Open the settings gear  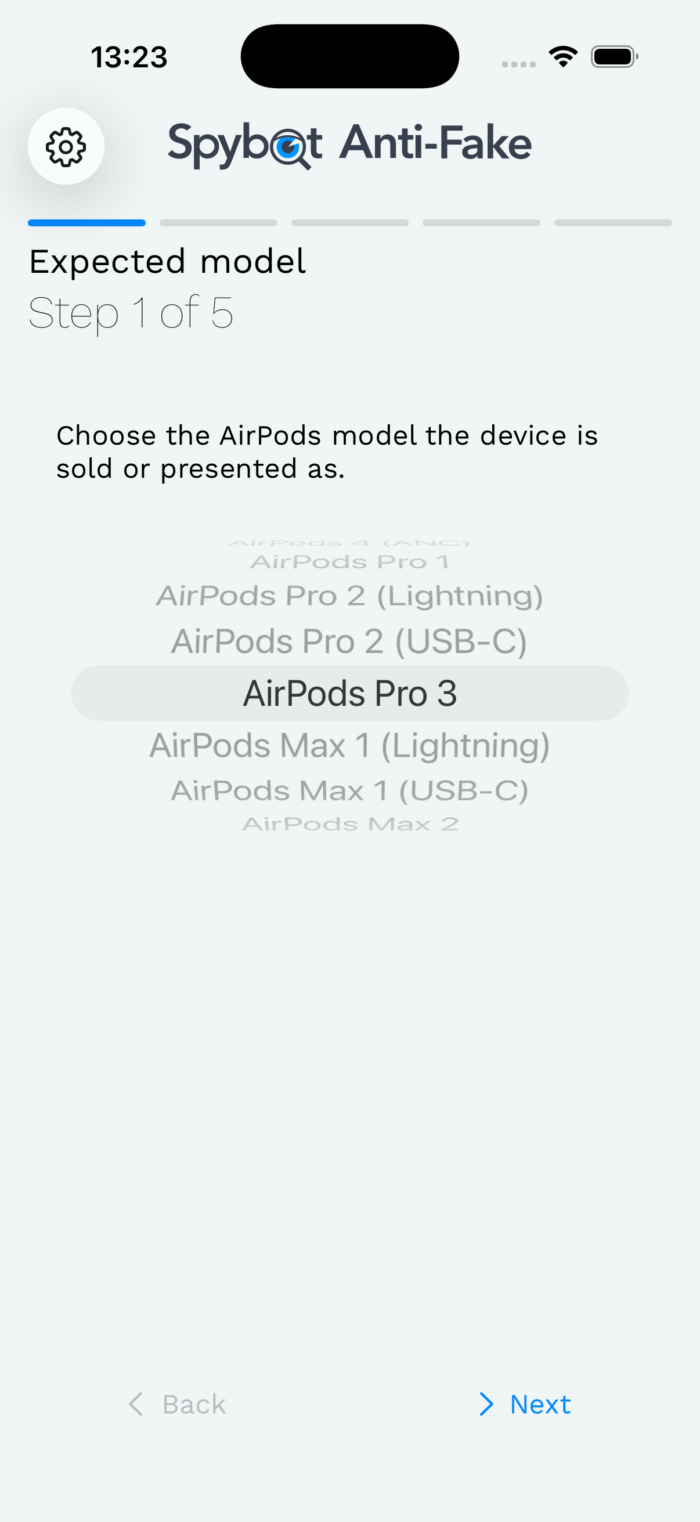tap(66, 147)
